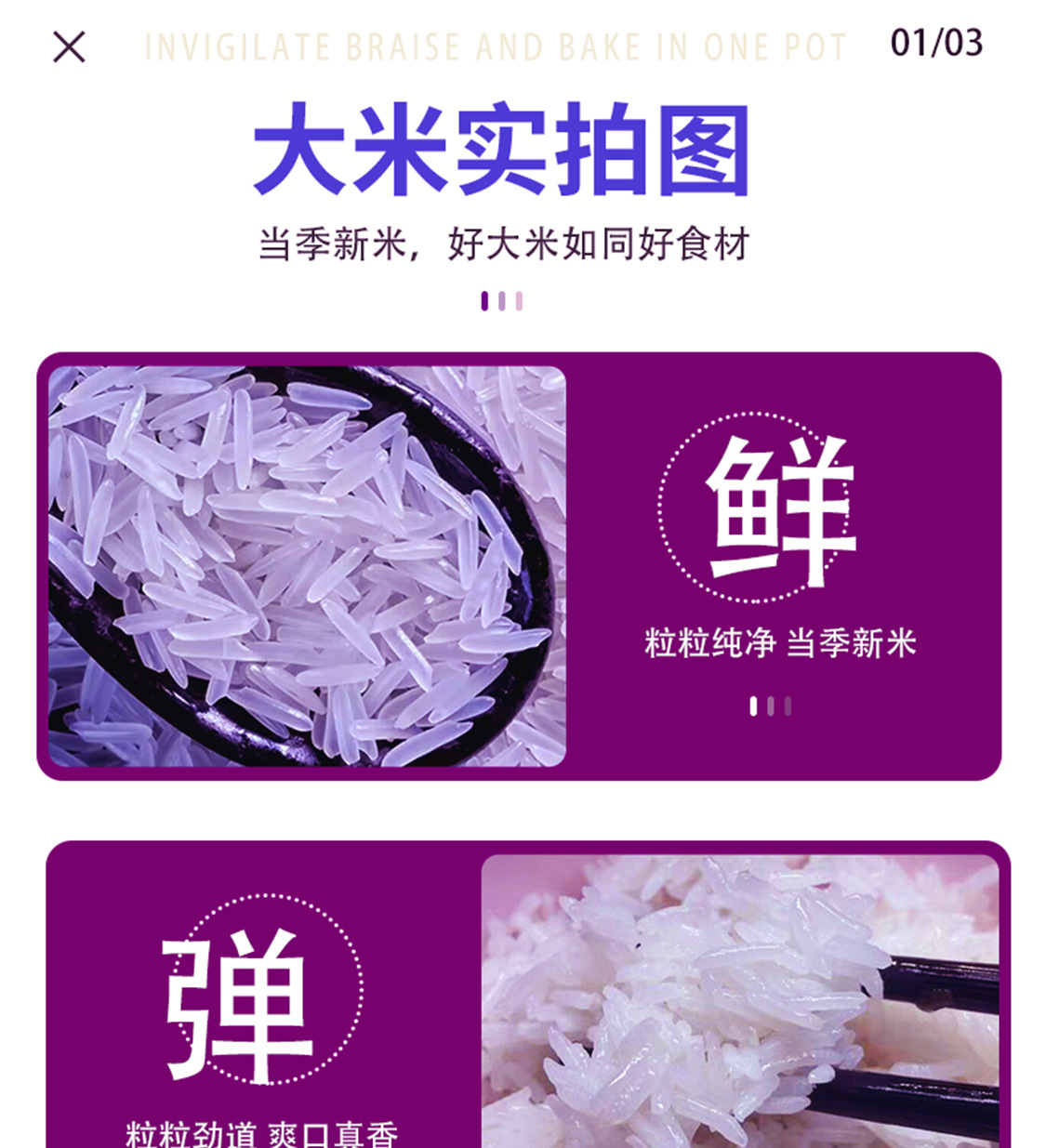Close the image viewer
The image size is (1046, 1148).
pos(69,46)
